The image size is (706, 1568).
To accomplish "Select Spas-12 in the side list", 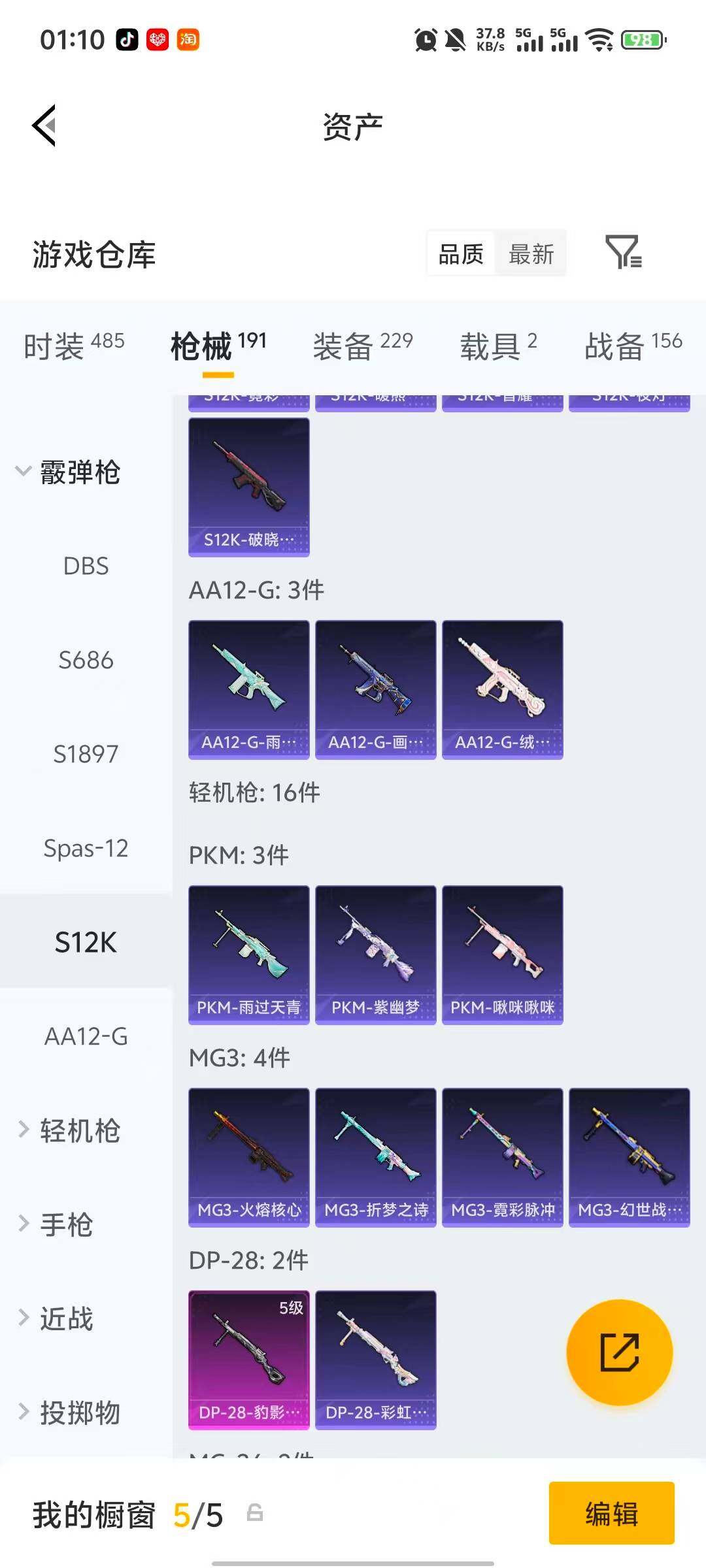I will [x=86, y=848].
